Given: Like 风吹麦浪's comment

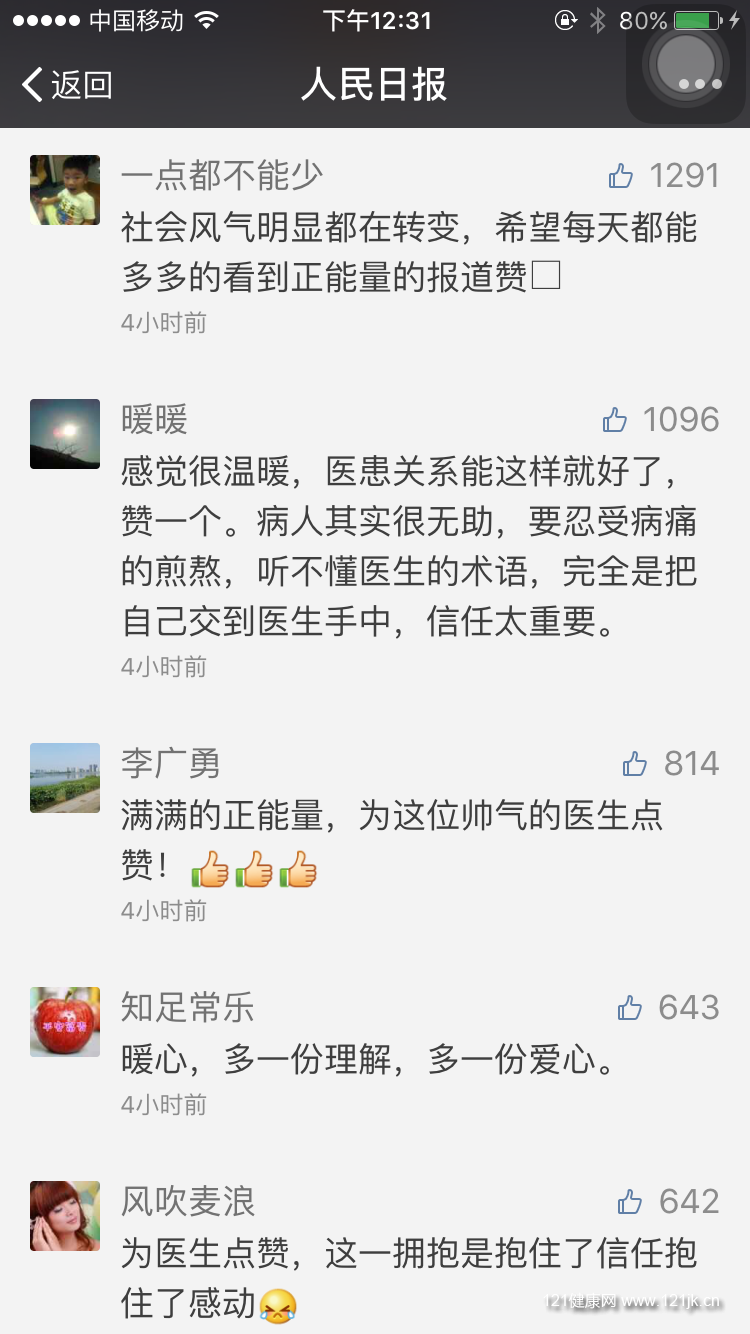Looking at the screenshot, I should tap(630, 1202).
